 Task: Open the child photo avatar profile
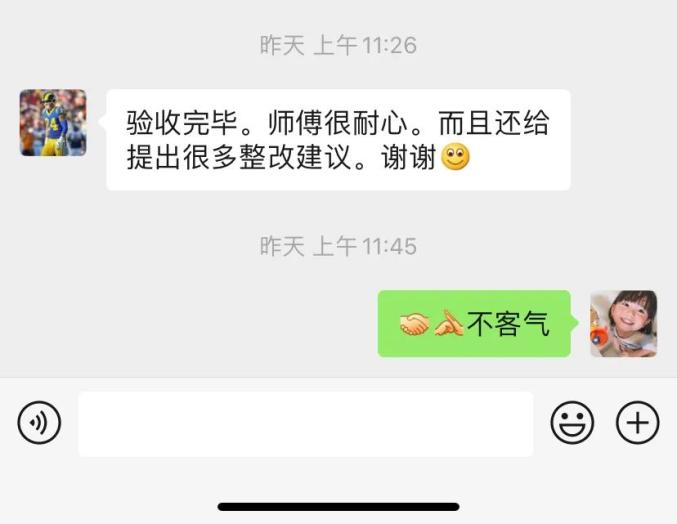(623, 324)
